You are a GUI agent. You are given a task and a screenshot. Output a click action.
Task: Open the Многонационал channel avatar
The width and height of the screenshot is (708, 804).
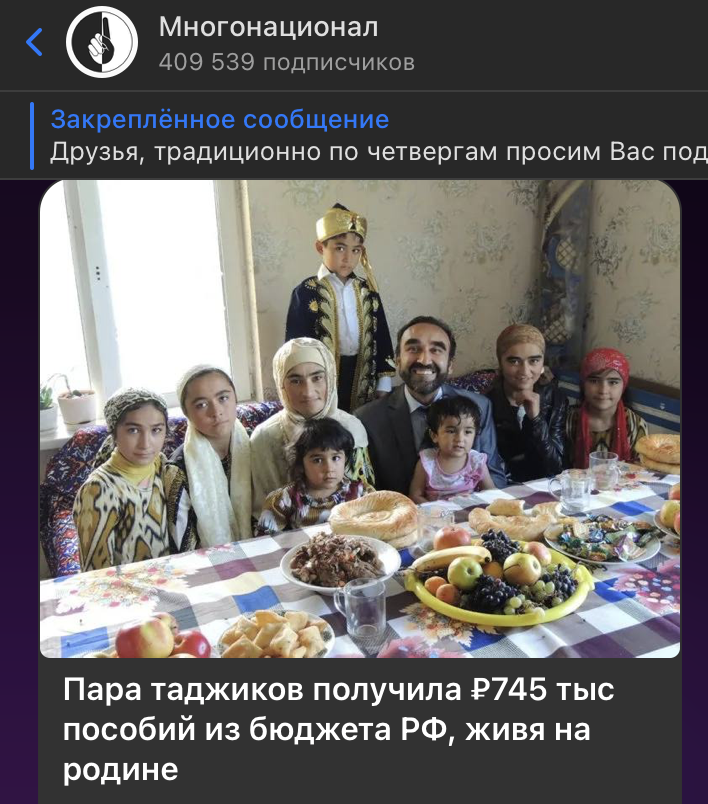point(100,43)
